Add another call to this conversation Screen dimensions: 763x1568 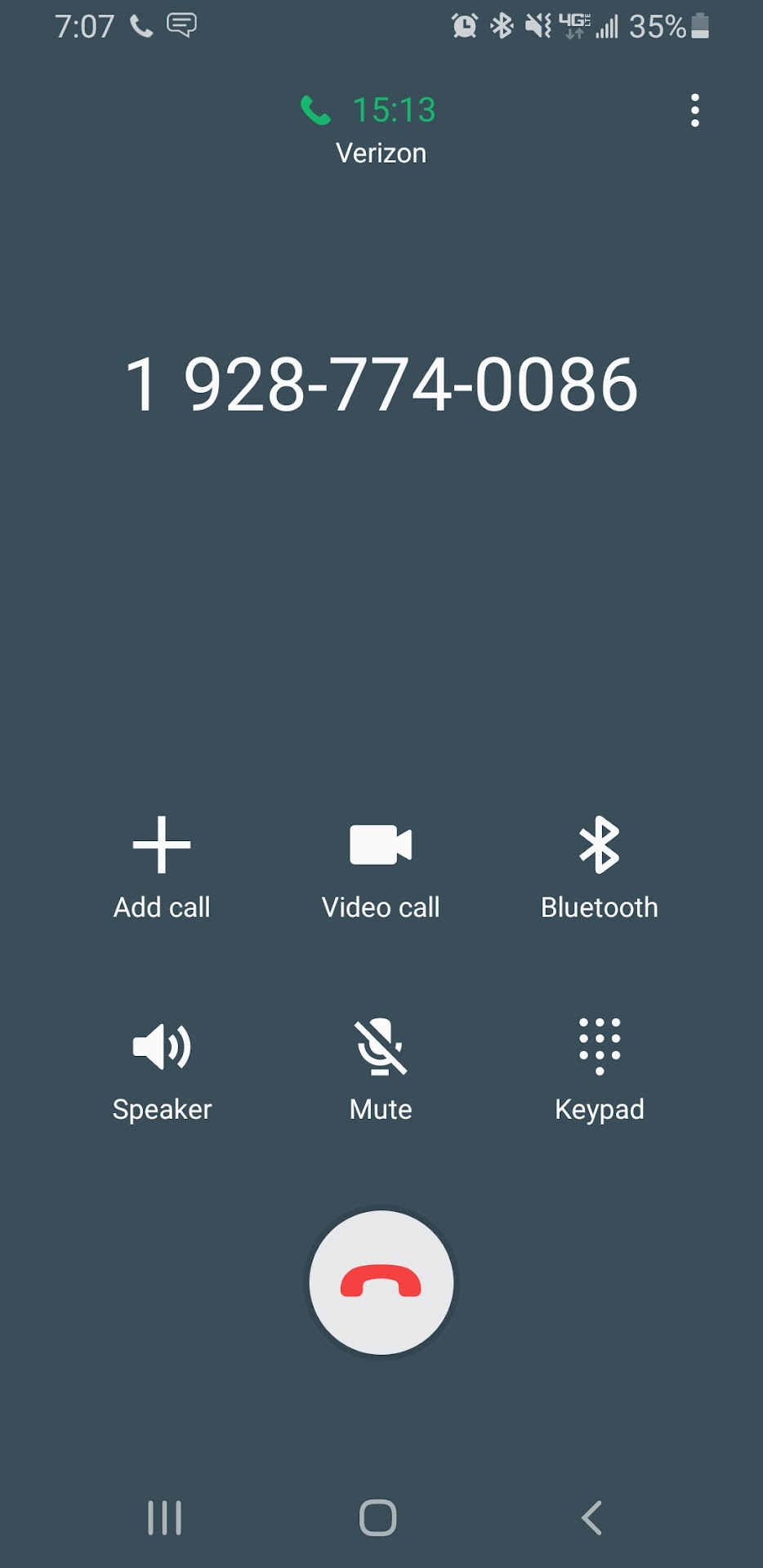(x=162, y=866)
